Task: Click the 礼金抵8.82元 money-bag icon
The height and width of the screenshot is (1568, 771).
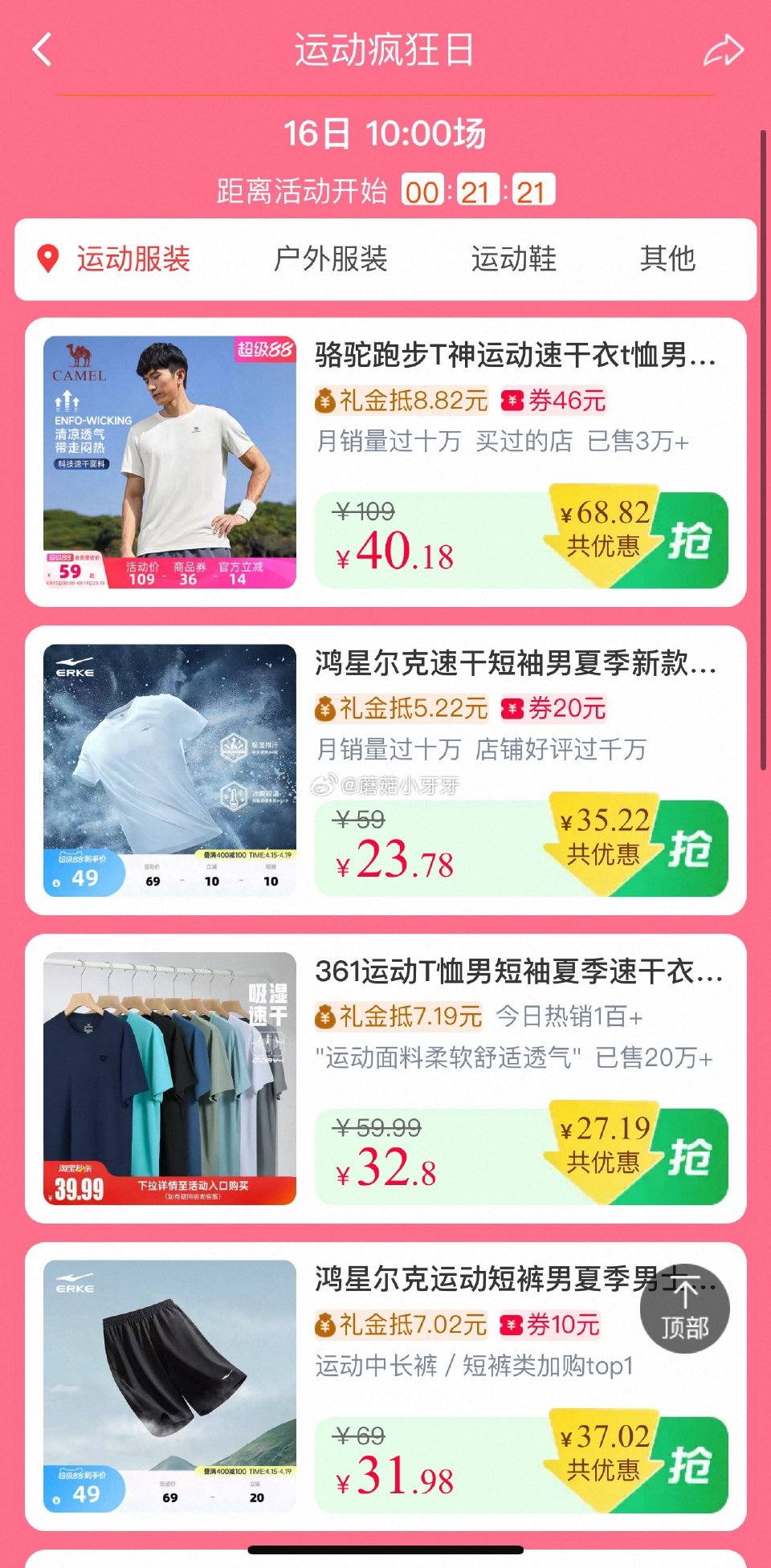Action: pyautogui.click(x=324, y=401)
